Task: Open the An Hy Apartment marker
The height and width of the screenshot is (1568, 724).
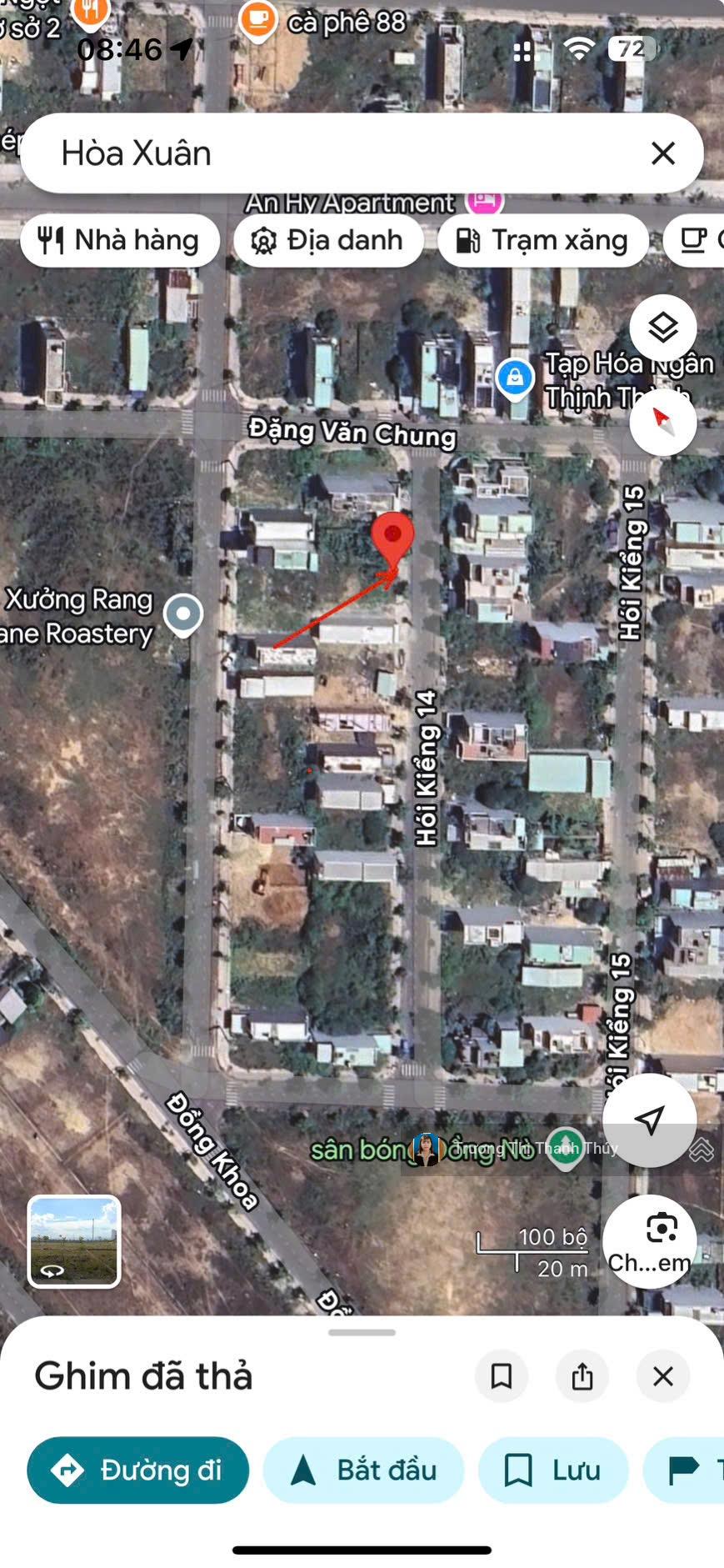Action: tap(484, 202)
